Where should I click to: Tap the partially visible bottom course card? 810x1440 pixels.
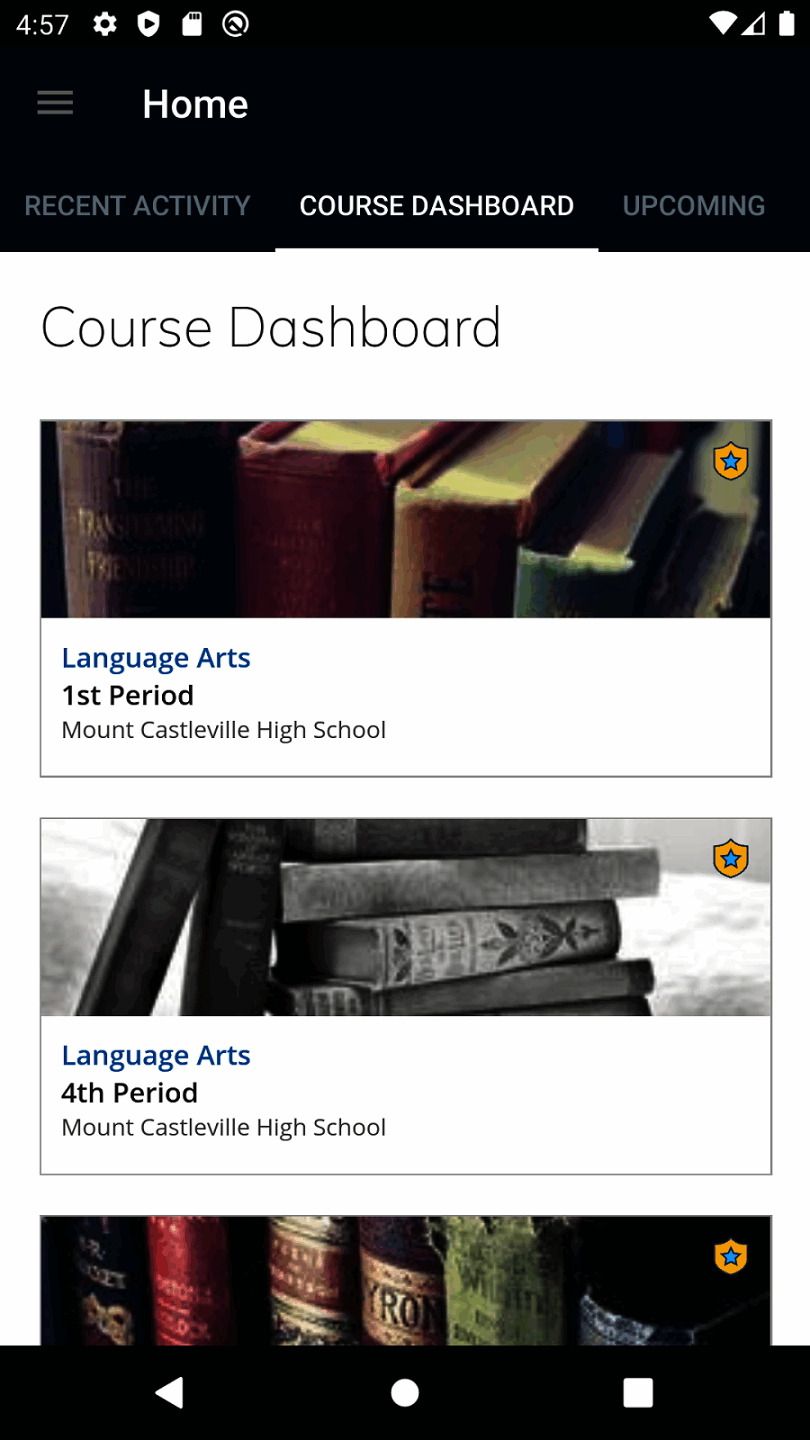point(405,1280)
